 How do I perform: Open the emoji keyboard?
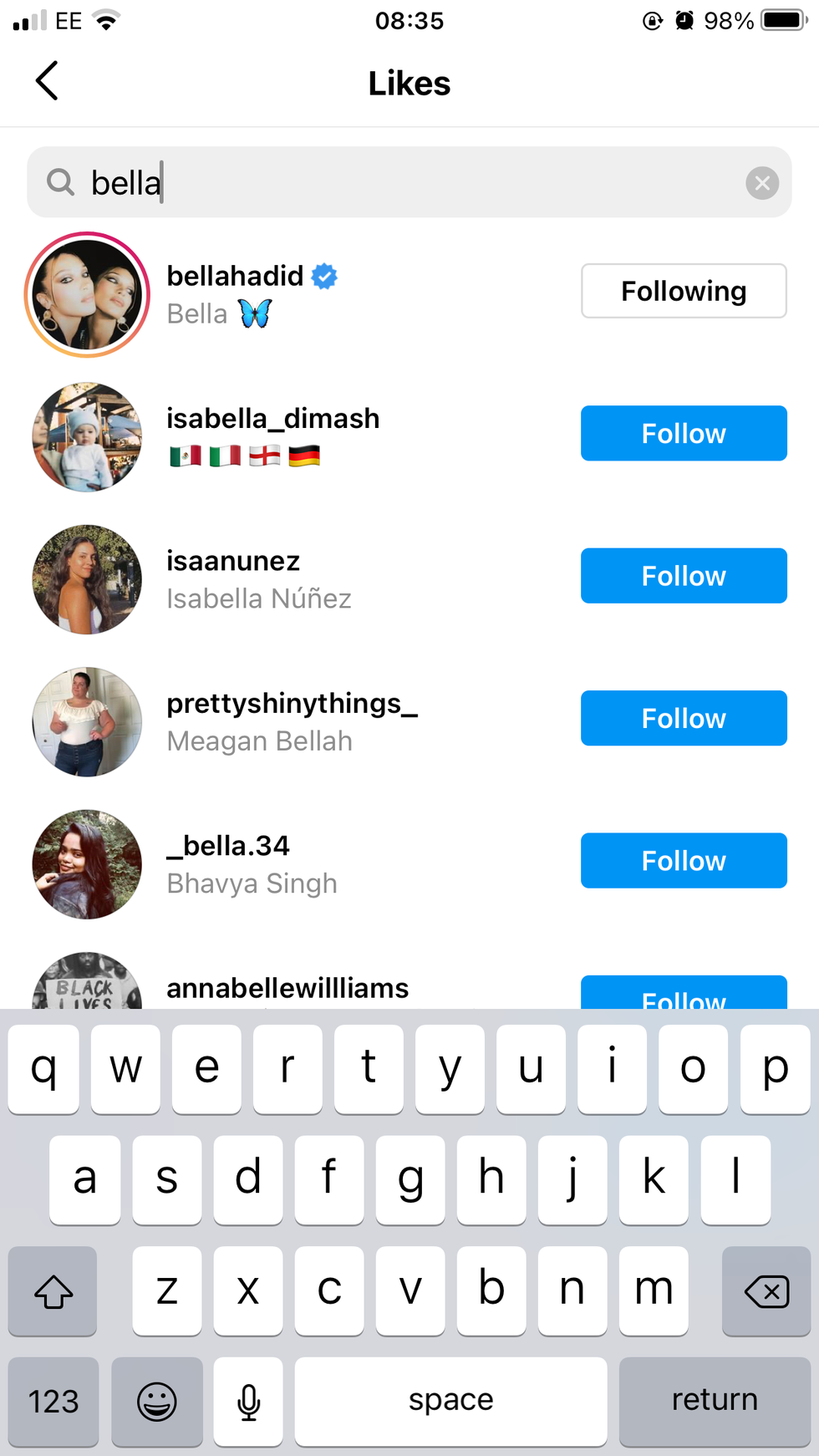point(156,1401)
